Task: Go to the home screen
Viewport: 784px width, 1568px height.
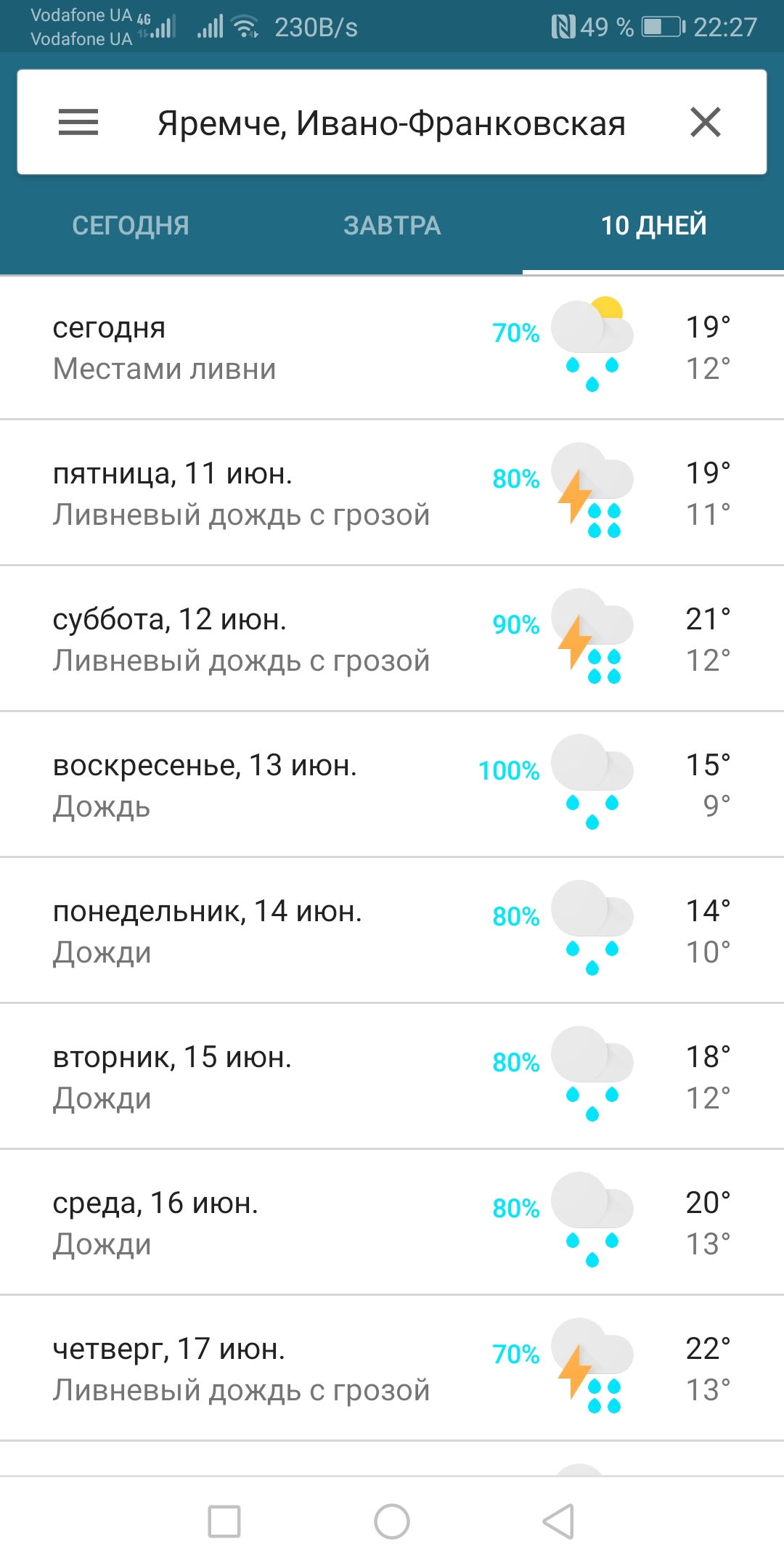Action: (392, 1522)
